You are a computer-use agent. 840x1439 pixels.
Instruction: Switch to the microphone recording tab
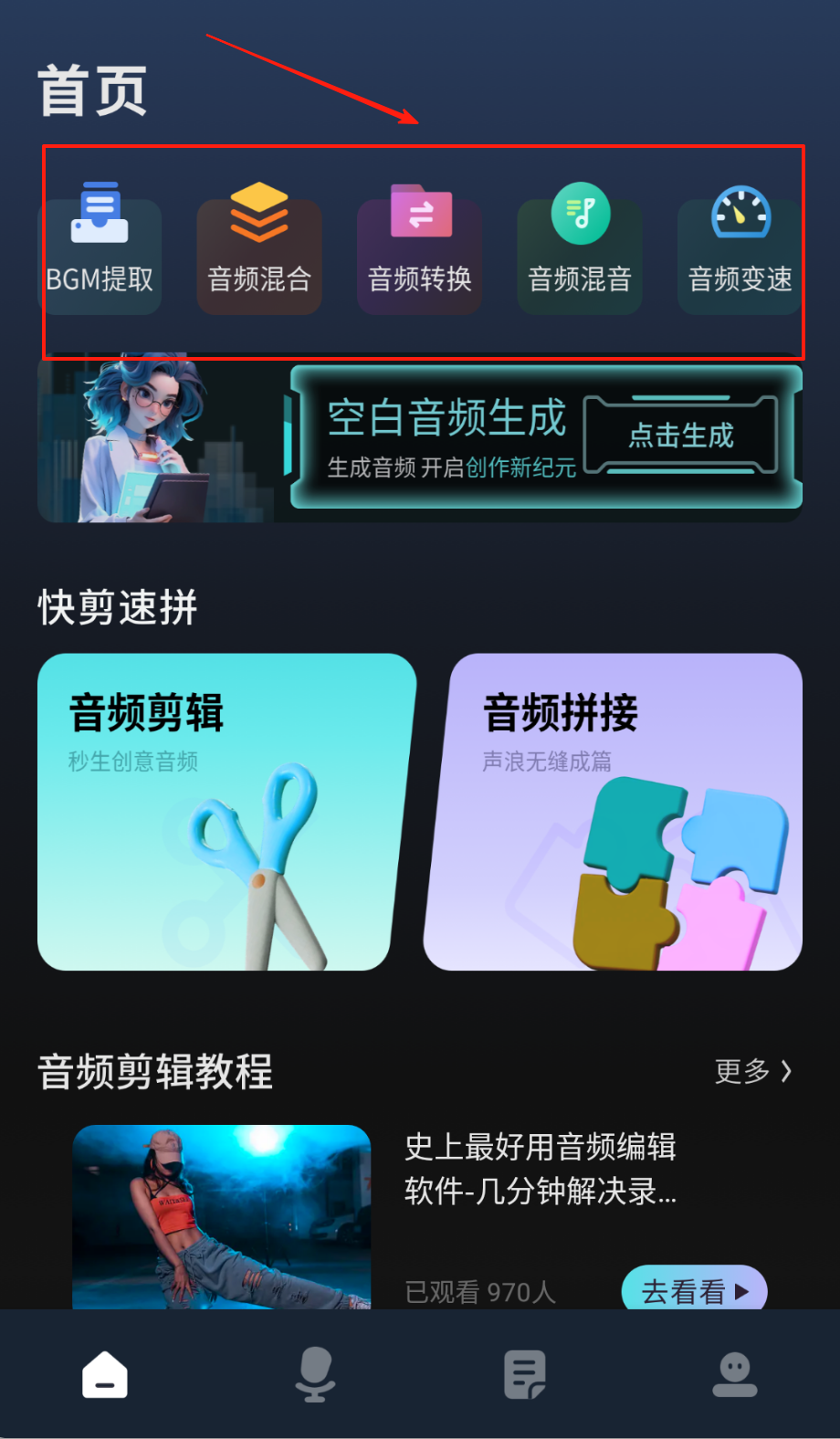(315, 1374)
